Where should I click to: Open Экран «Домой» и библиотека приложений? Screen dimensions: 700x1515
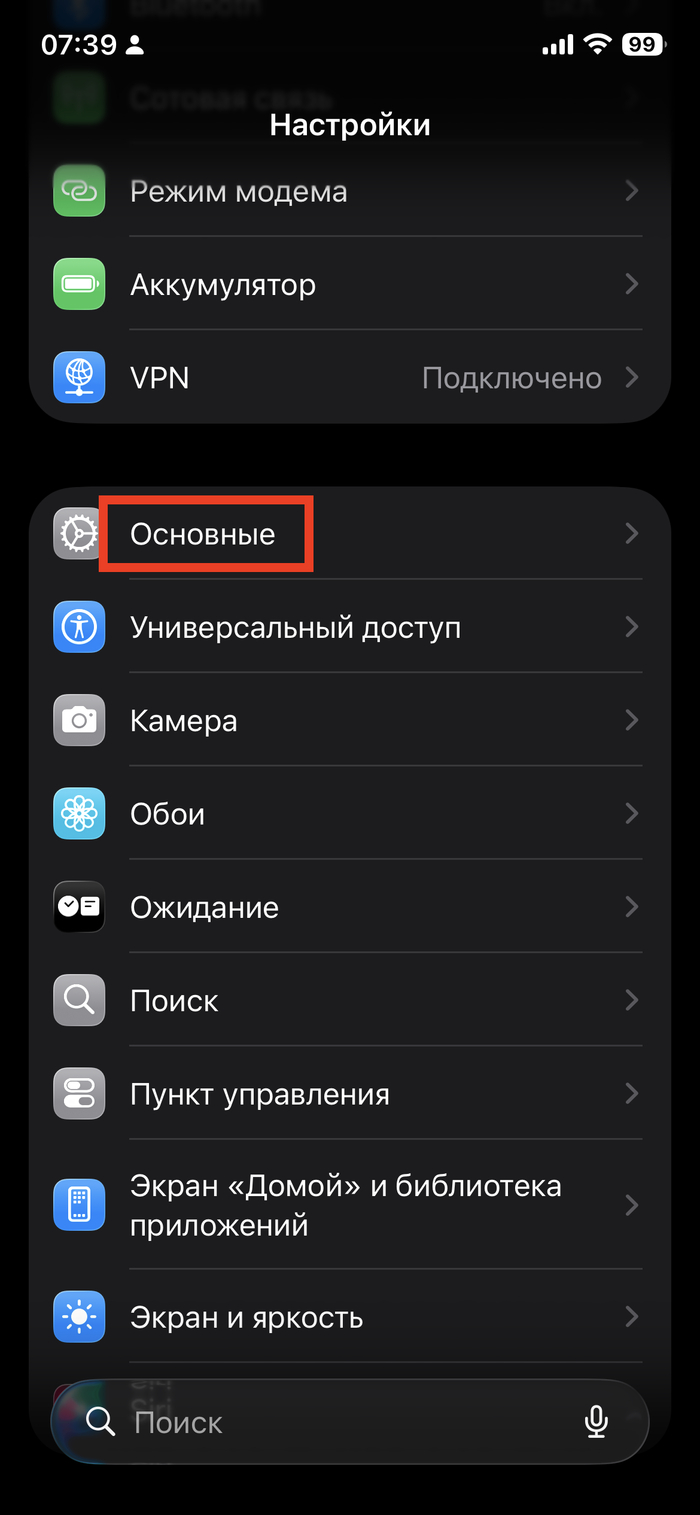[x=350, y=1206]
